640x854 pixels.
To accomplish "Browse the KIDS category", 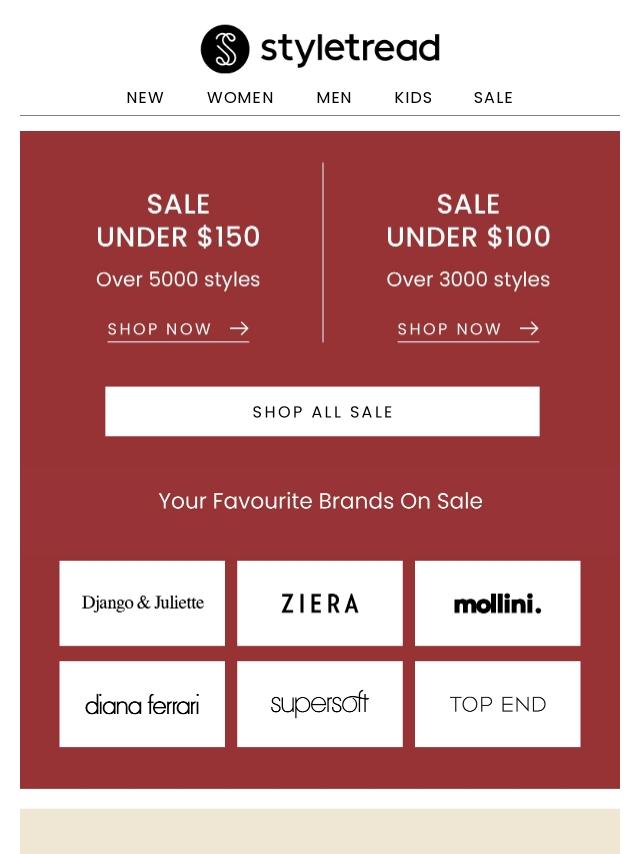I will [x=413, y=98].
